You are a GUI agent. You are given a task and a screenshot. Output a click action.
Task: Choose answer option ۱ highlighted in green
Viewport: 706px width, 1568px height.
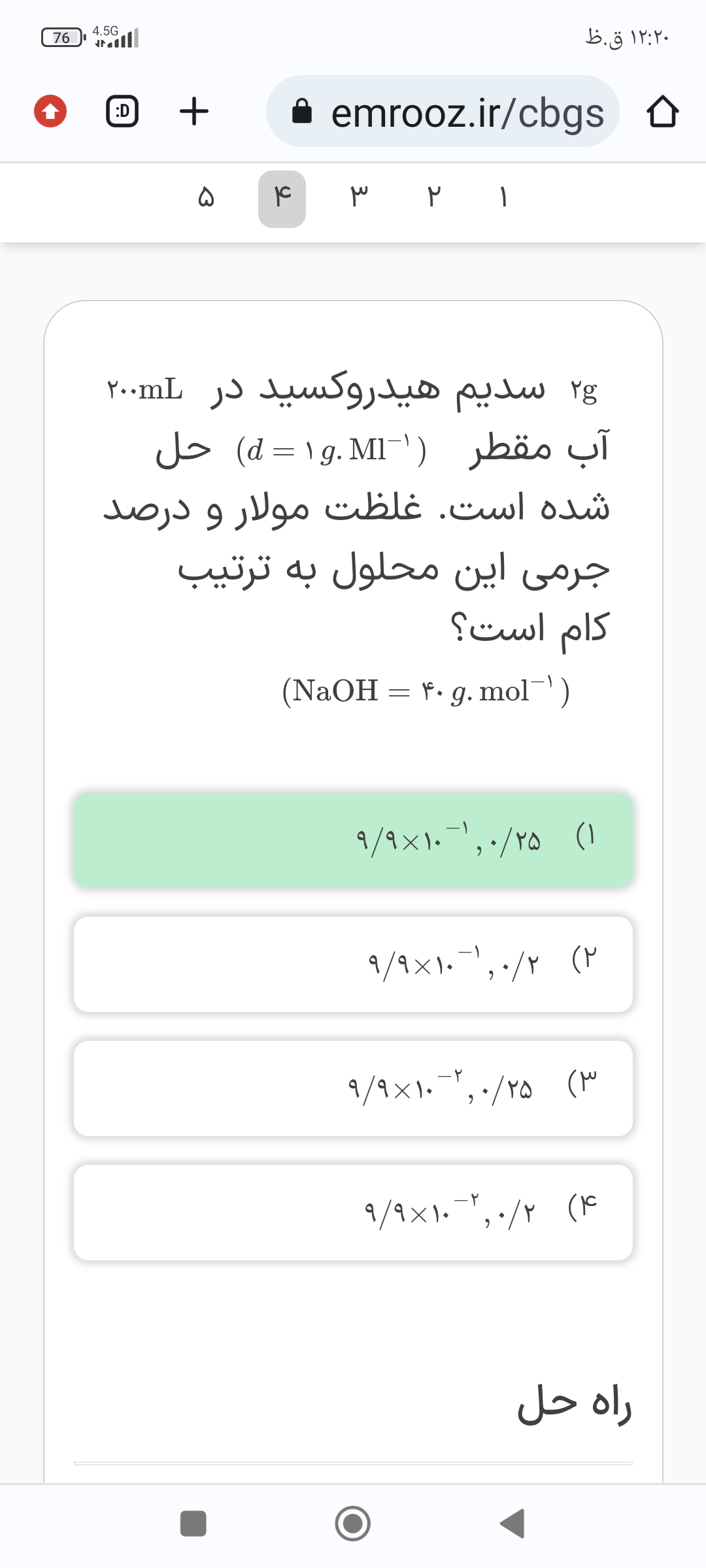(353, 840)
